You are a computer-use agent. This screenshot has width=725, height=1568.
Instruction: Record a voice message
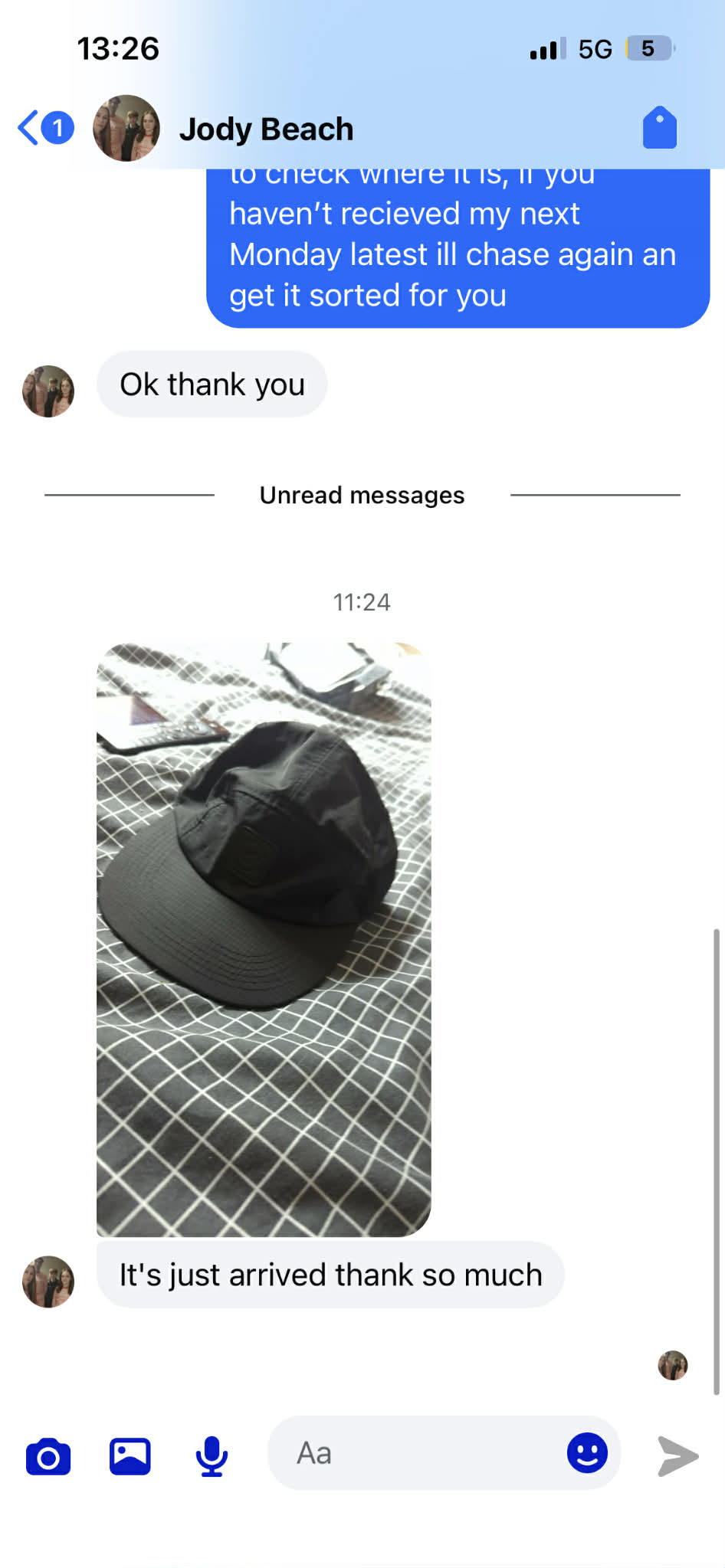(x=212, y=1456)
